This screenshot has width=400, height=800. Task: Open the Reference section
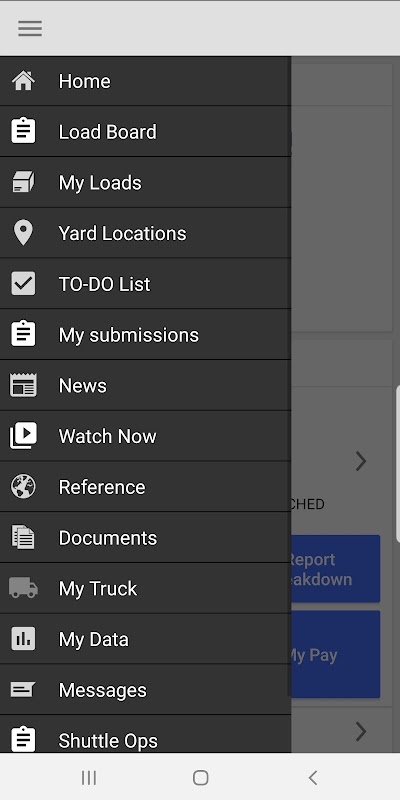[x=145, y=487]
